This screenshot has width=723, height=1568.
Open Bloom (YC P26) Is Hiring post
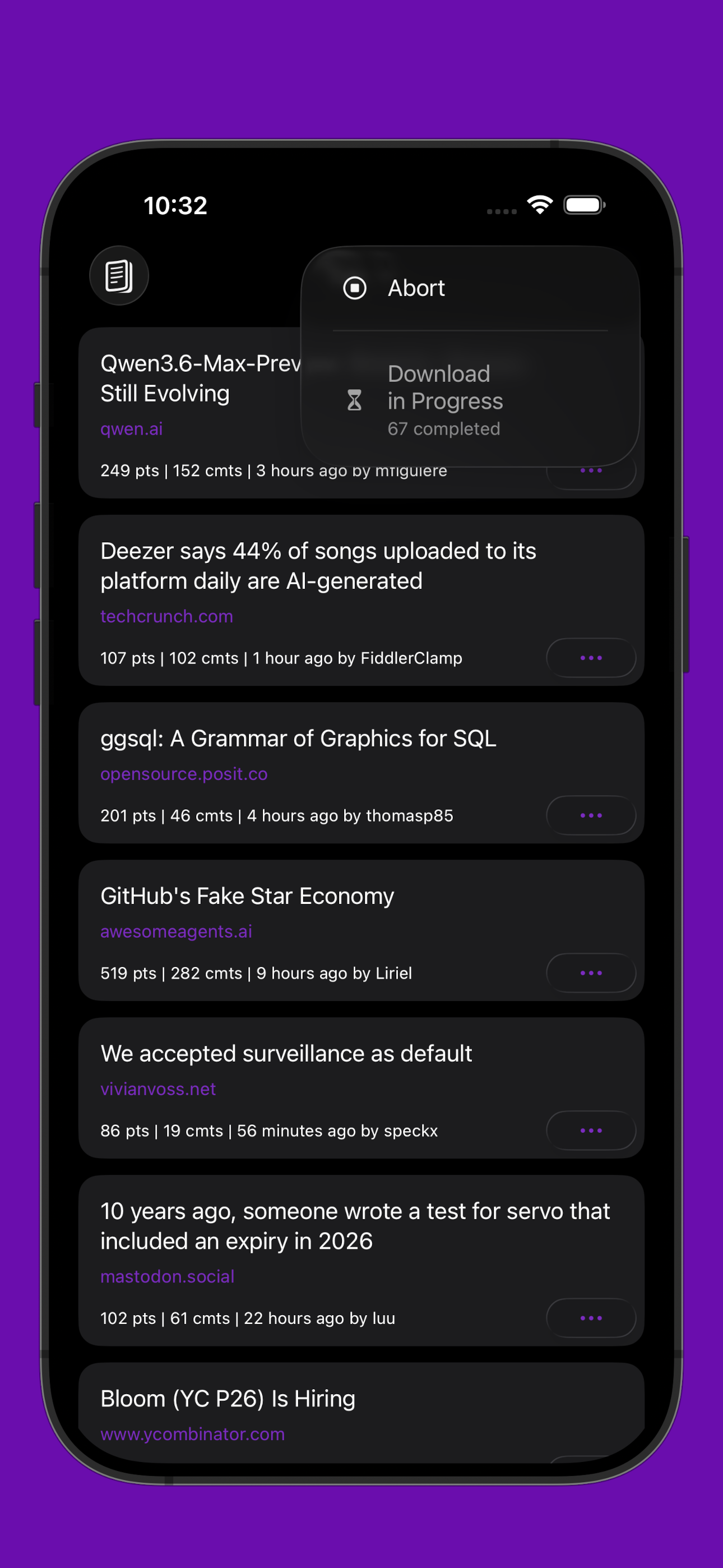pos(228,1399)
